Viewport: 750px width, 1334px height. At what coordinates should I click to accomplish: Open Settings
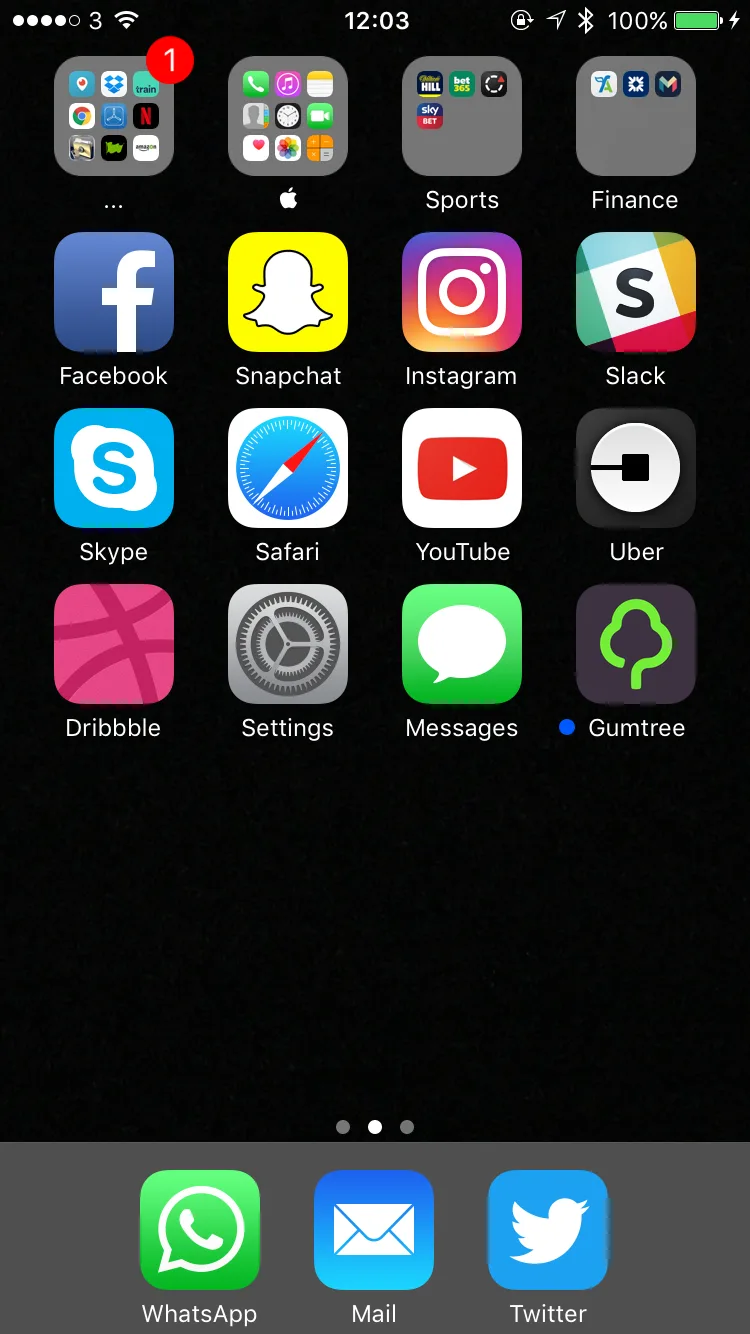[288, 644]
